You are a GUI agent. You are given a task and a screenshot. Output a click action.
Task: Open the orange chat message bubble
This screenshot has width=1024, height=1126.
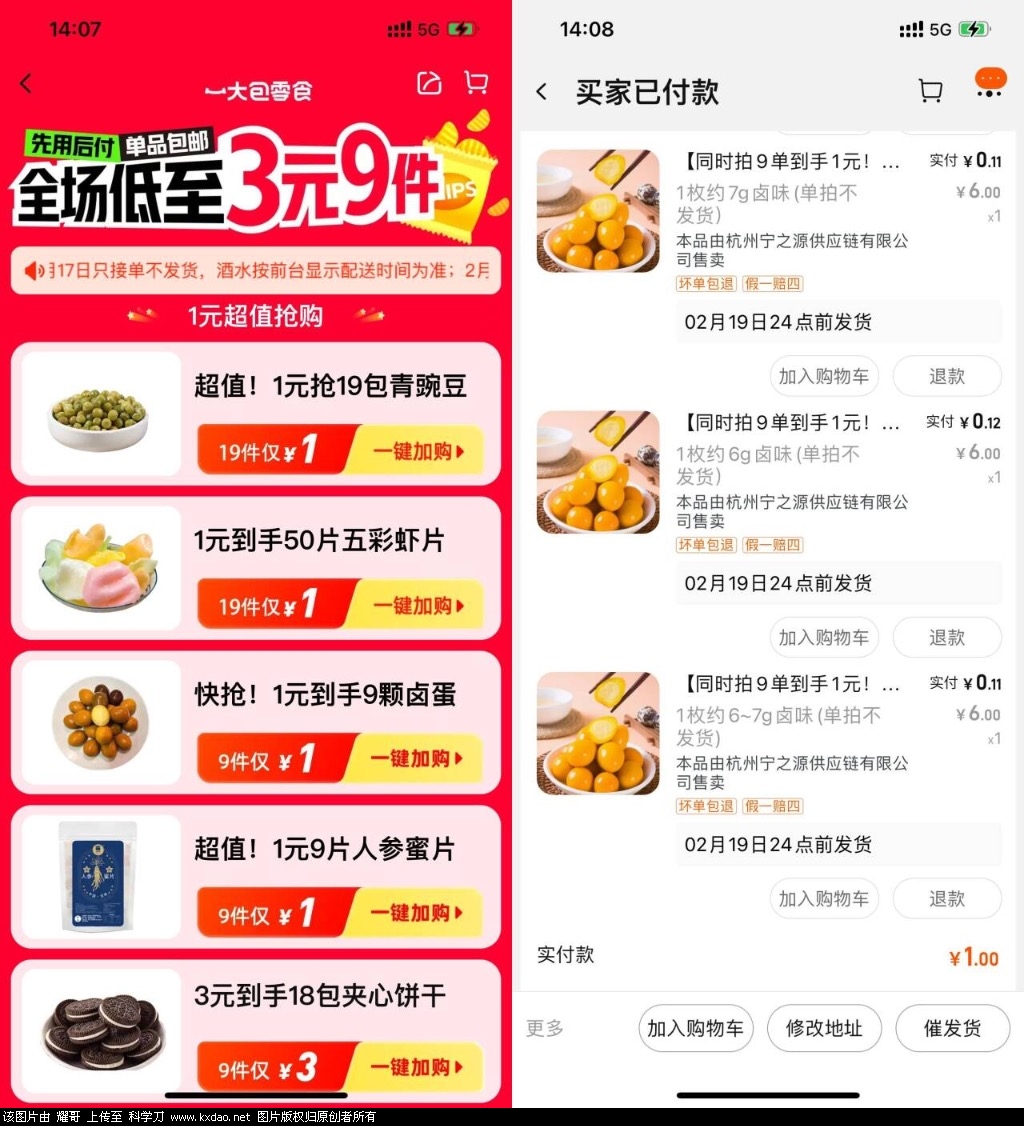click(x=989, y=82)
